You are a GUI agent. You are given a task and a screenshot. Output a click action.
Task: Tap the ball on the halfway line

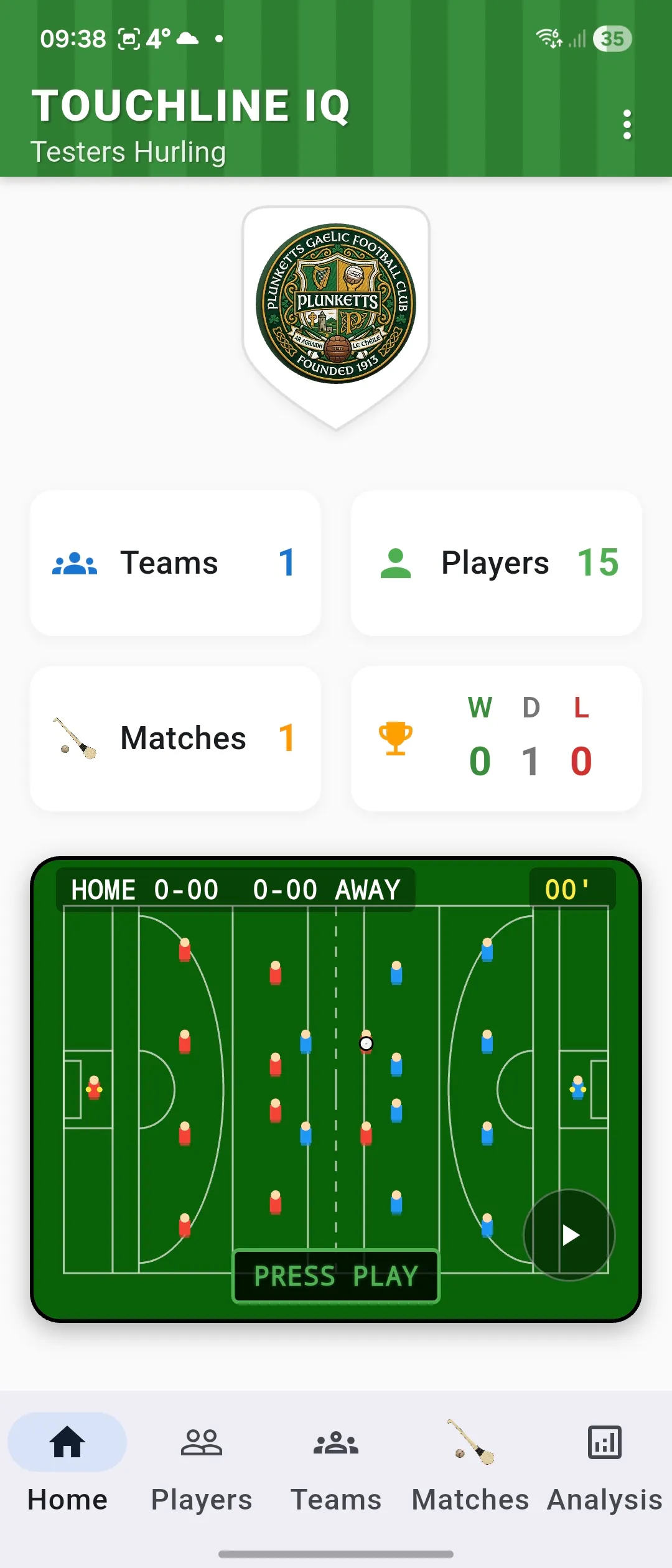click(x=366, y=1043)
